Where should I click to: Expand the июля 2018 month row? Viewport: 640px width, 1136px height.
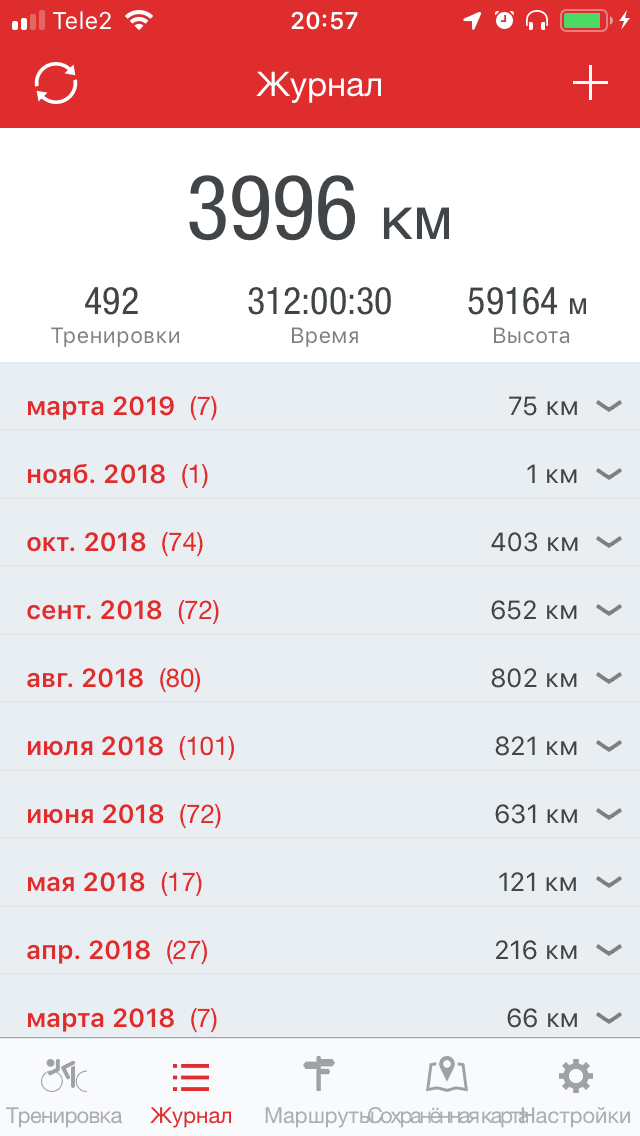[x=320, y=746]
